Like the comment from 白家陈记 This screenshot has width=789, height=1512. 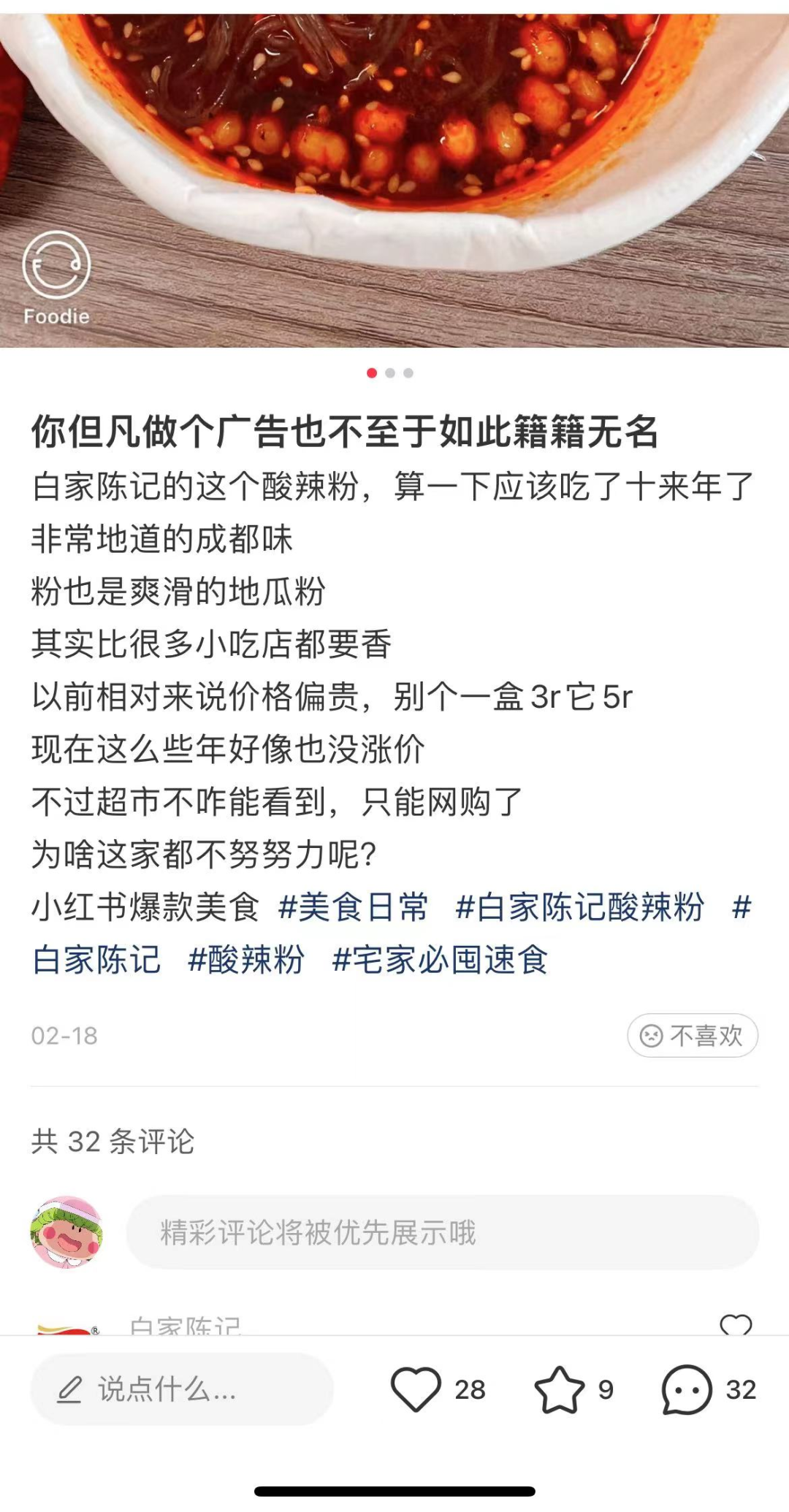pos(736,1324)
